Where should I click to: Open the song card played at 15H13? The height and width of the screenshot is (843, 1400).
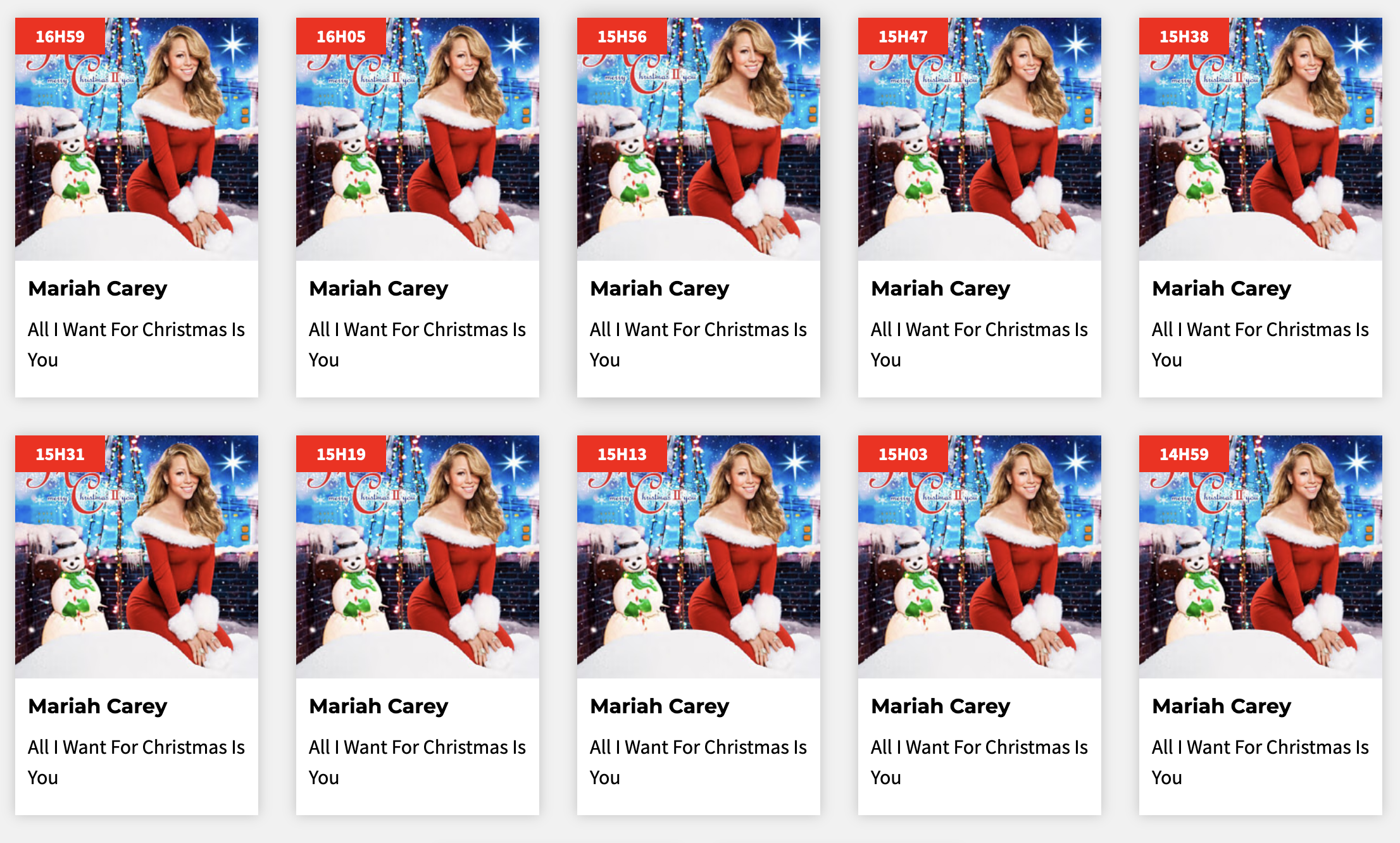point(698,625)
